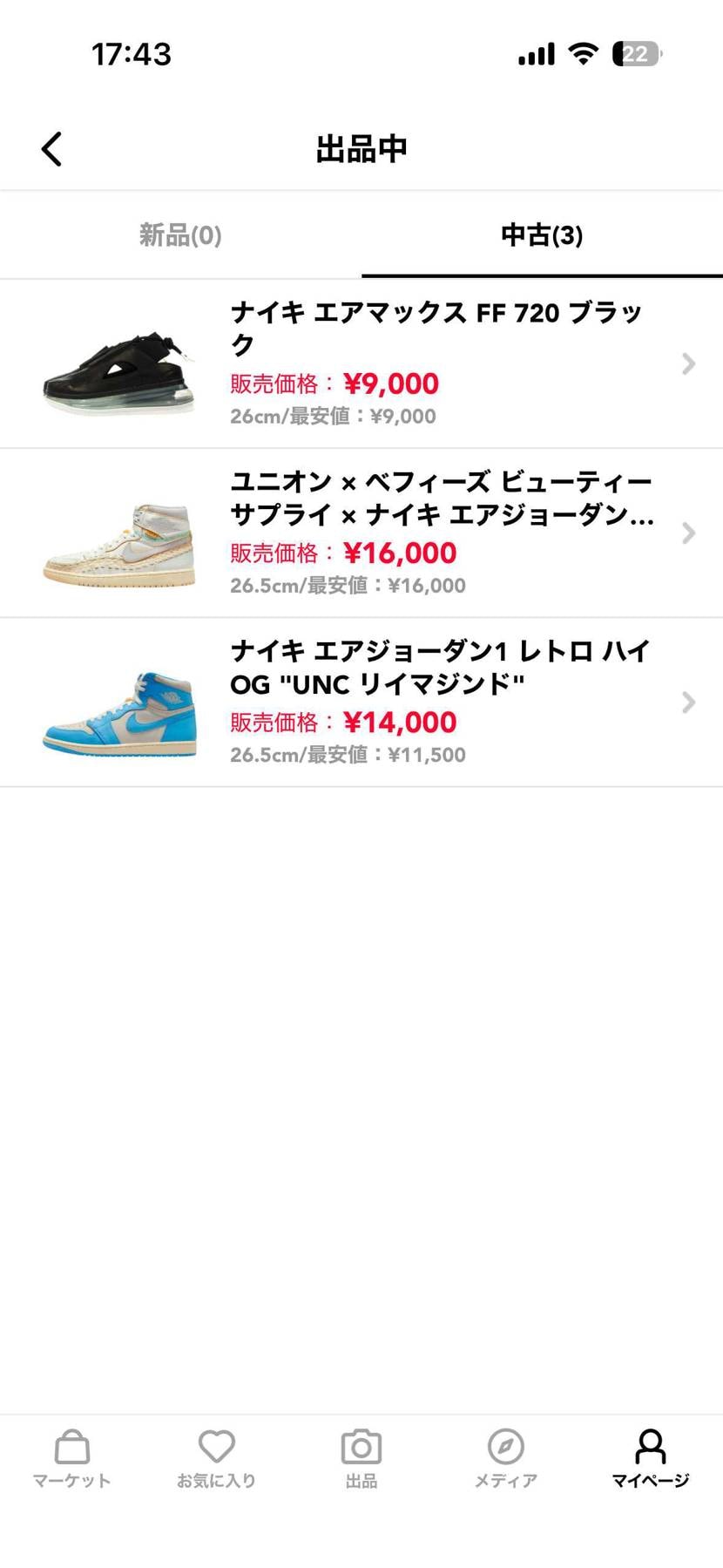Viewport: 723px width, 1568px height.
Task: Tap the battery indicator showing 22
Action: click(636, 53)
